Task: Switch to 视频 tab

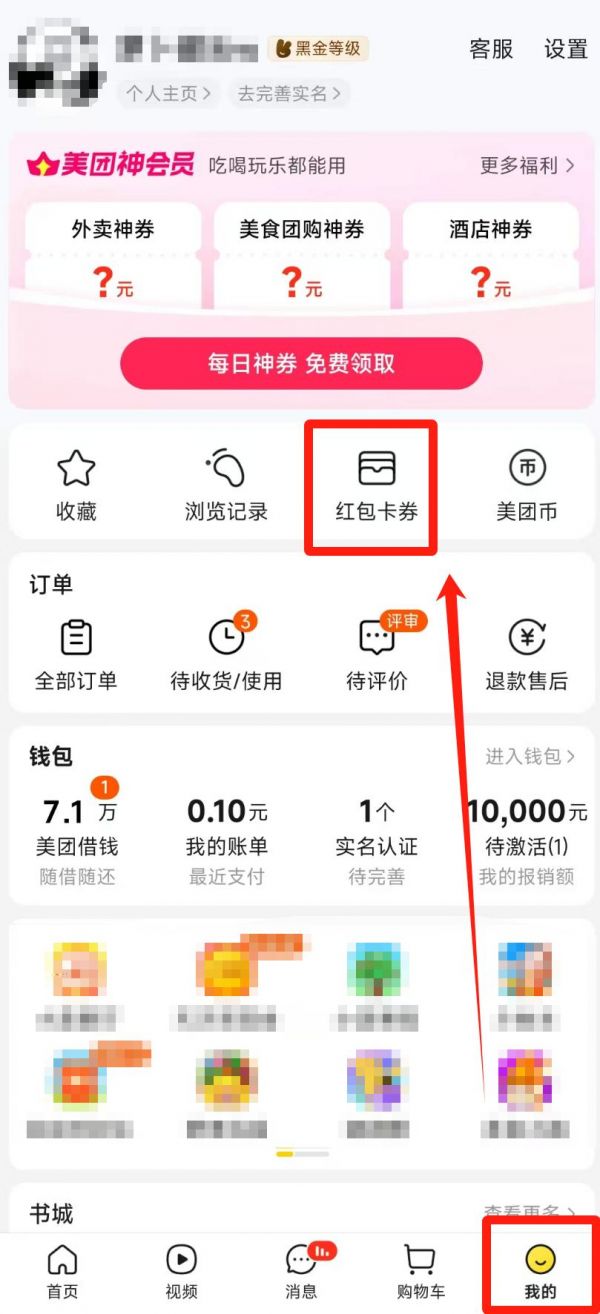Action: pos(181,1271)
